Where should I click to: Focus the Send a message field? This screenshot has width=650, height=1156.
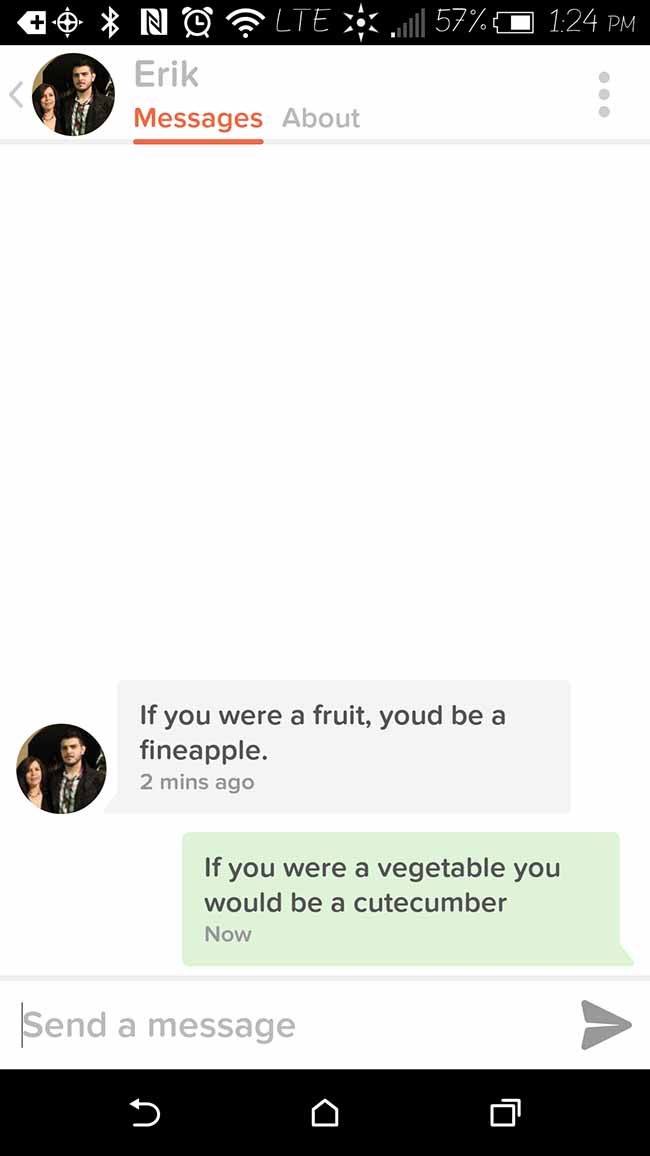click(295, 1025)
